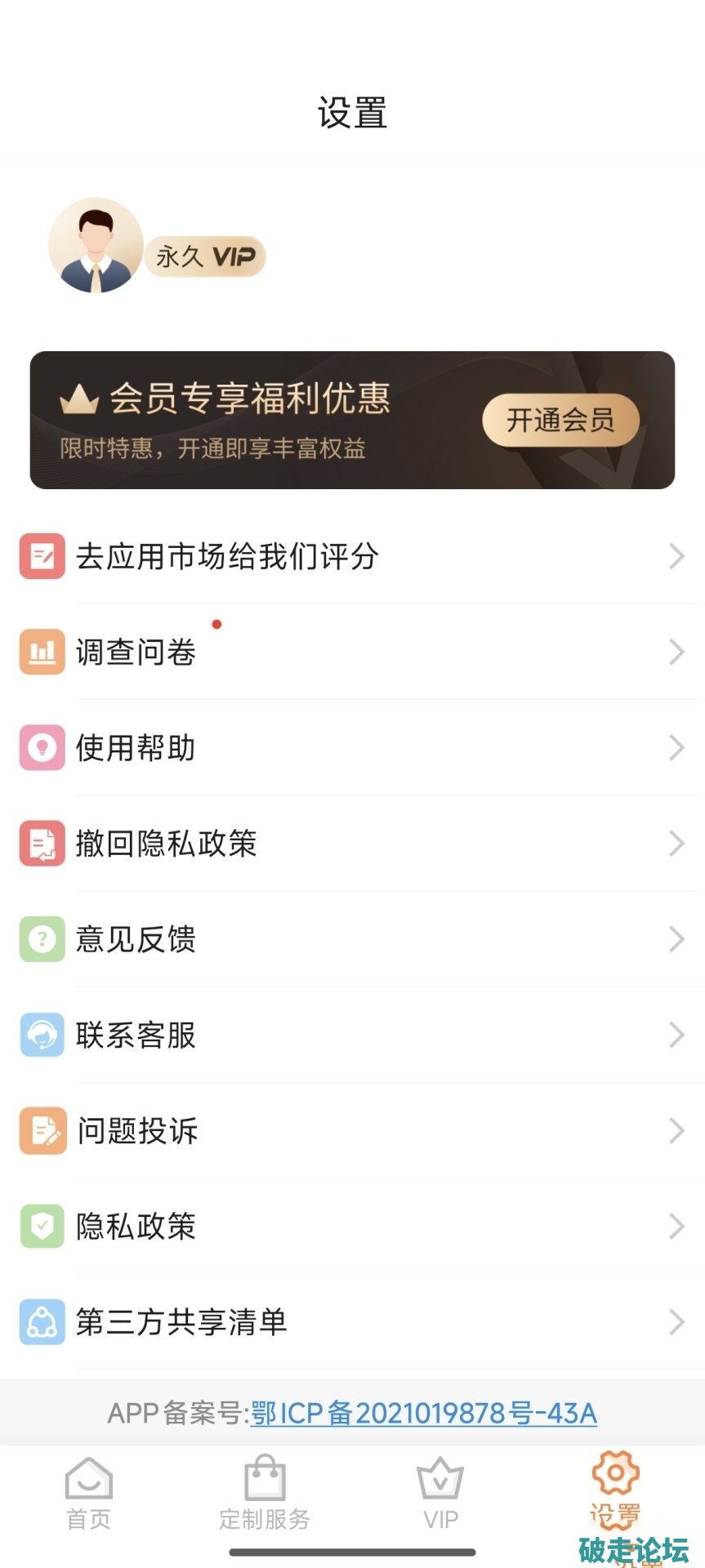705x1568 pixels.
Task: Tap the 设置 tab
Action: tap(616, 1491)
